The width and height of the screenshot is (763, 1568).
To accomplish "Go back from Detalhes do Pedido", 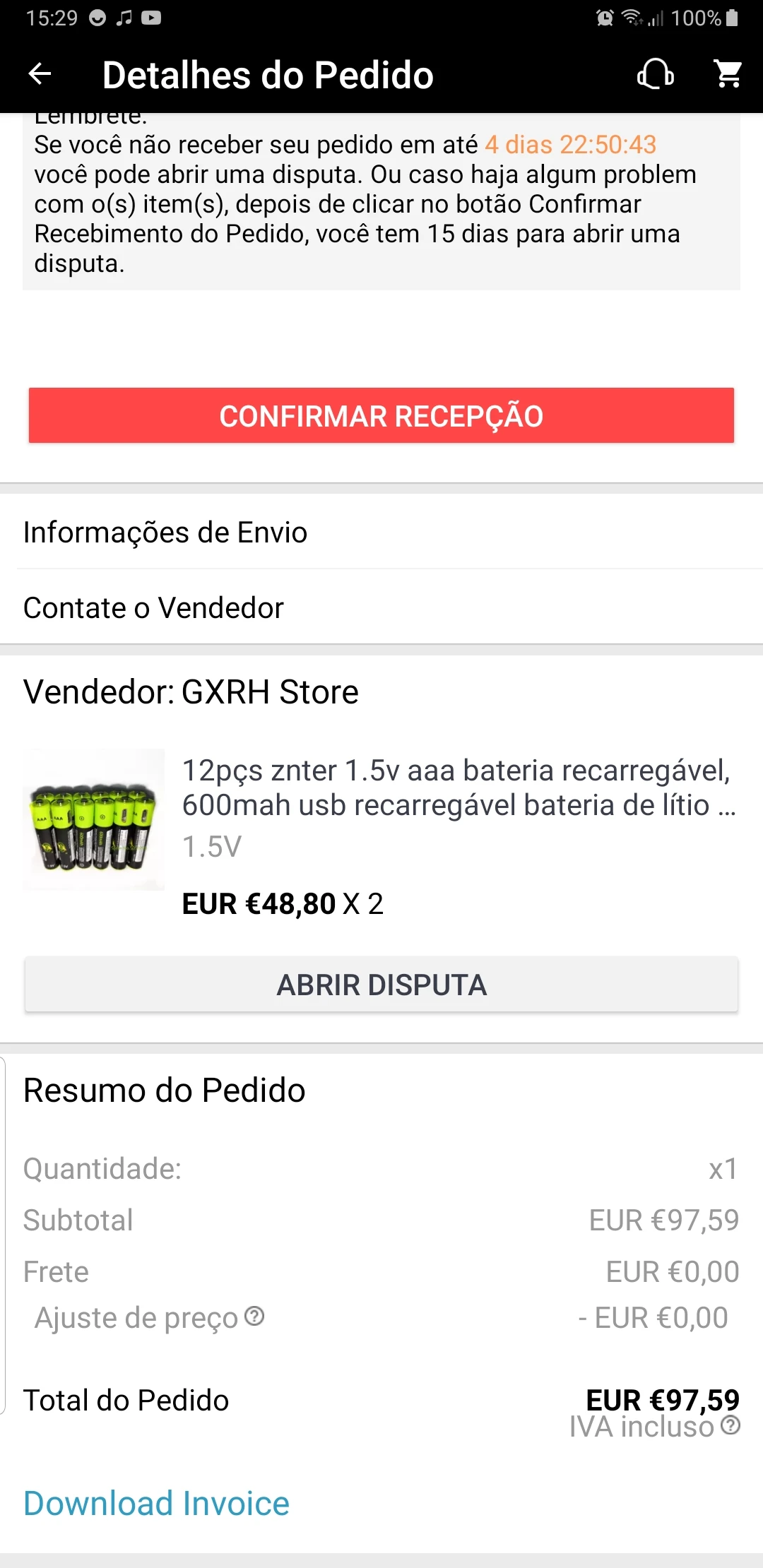I will [x=40, y=73].
